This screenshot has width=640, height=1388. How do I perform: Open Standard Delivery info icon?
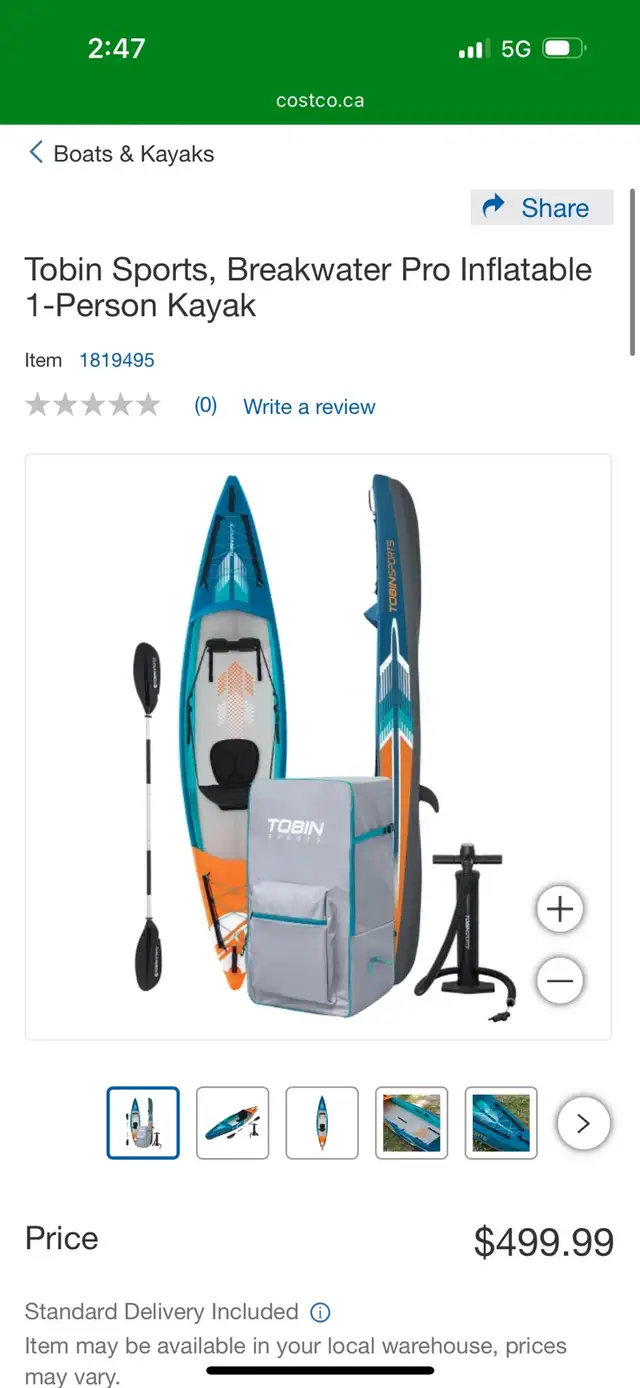pyautogui.click(x=320, y=1312)
